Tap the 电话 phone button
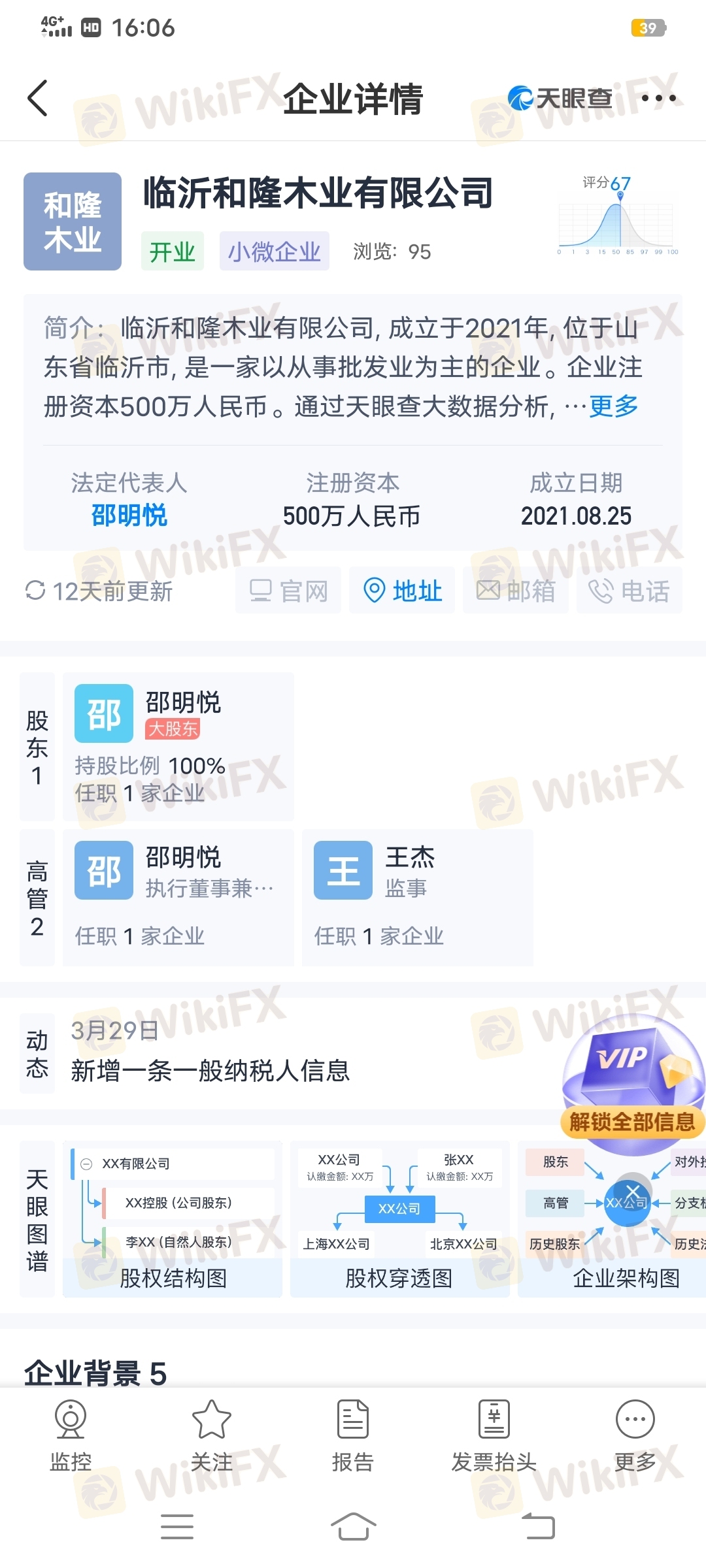The width and height of the screenshot is (706, 1568). point(629,591)
